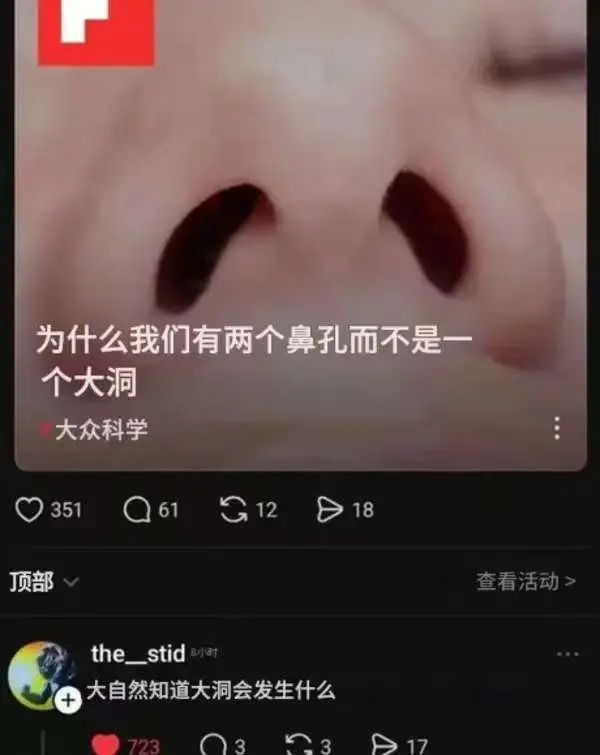
Task: Repost the post with 12 reposts
Action: point(233,510)
